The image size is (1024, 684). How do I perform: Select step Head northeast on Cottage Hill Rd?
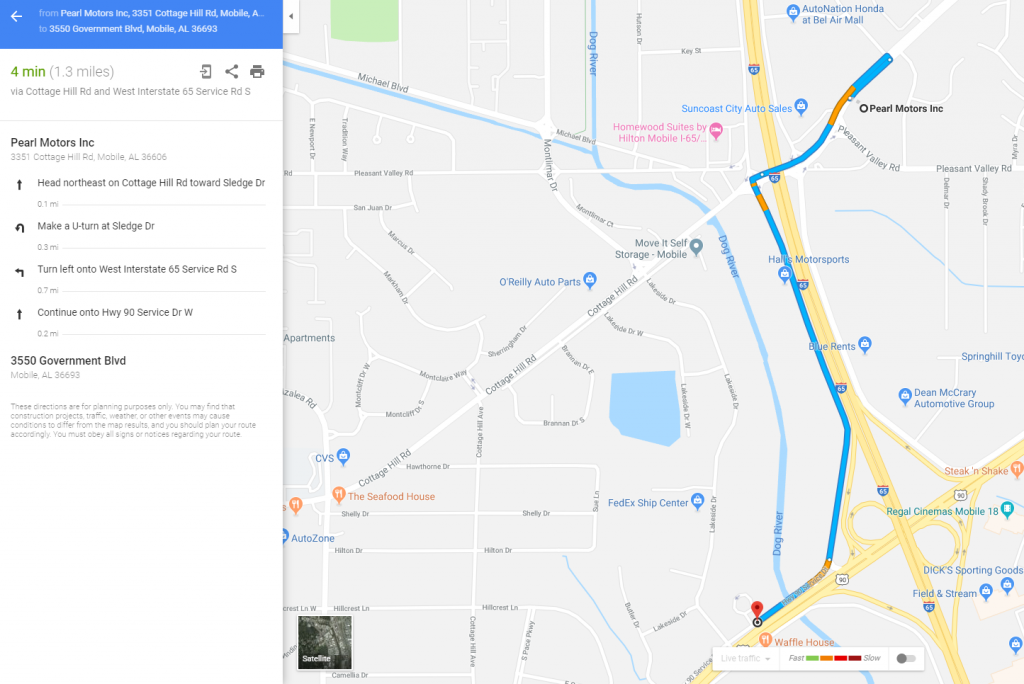point(150,183)
